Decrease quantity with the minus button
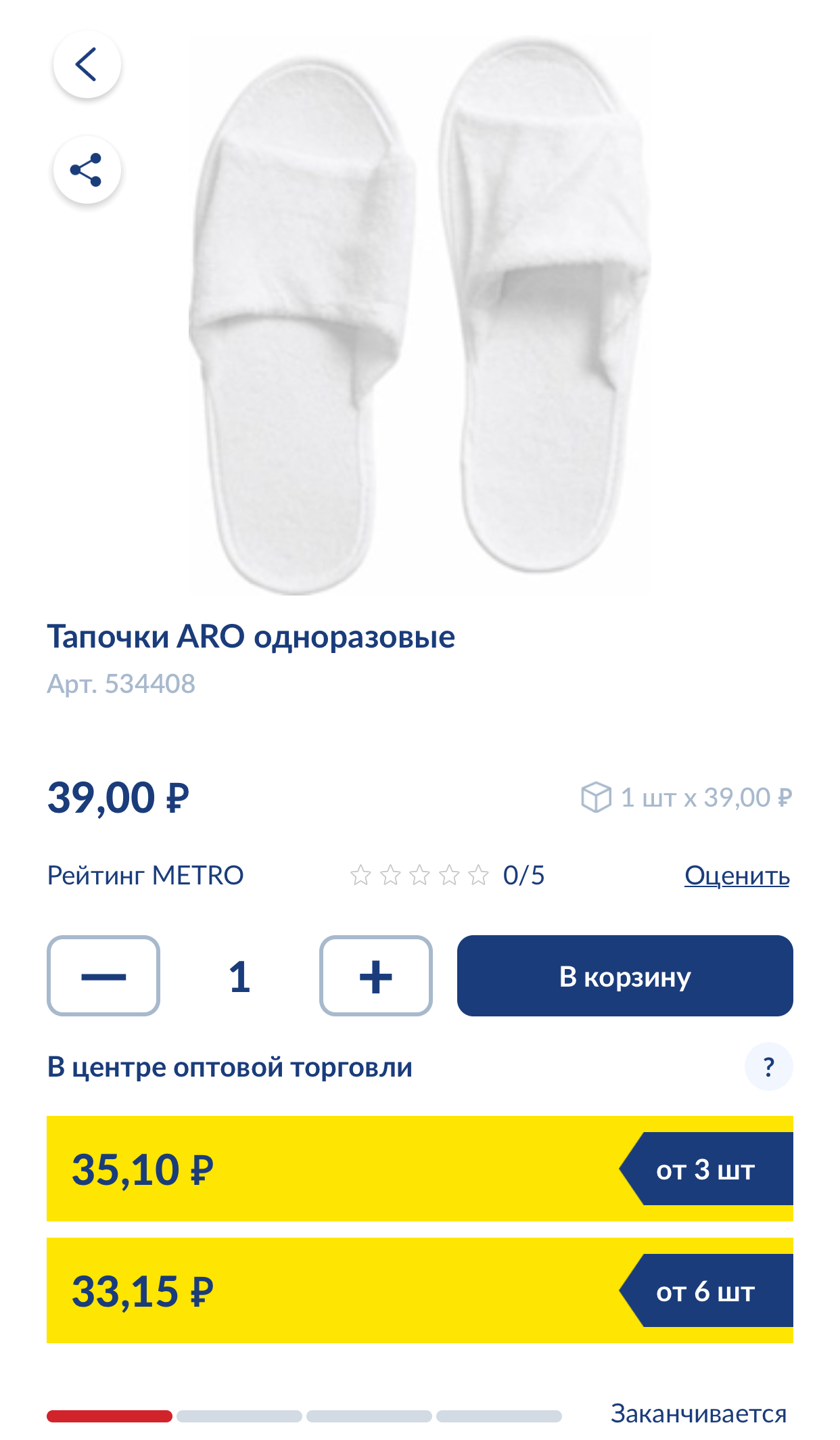This screenshot has width=840, height=1440. pos(103,976)
